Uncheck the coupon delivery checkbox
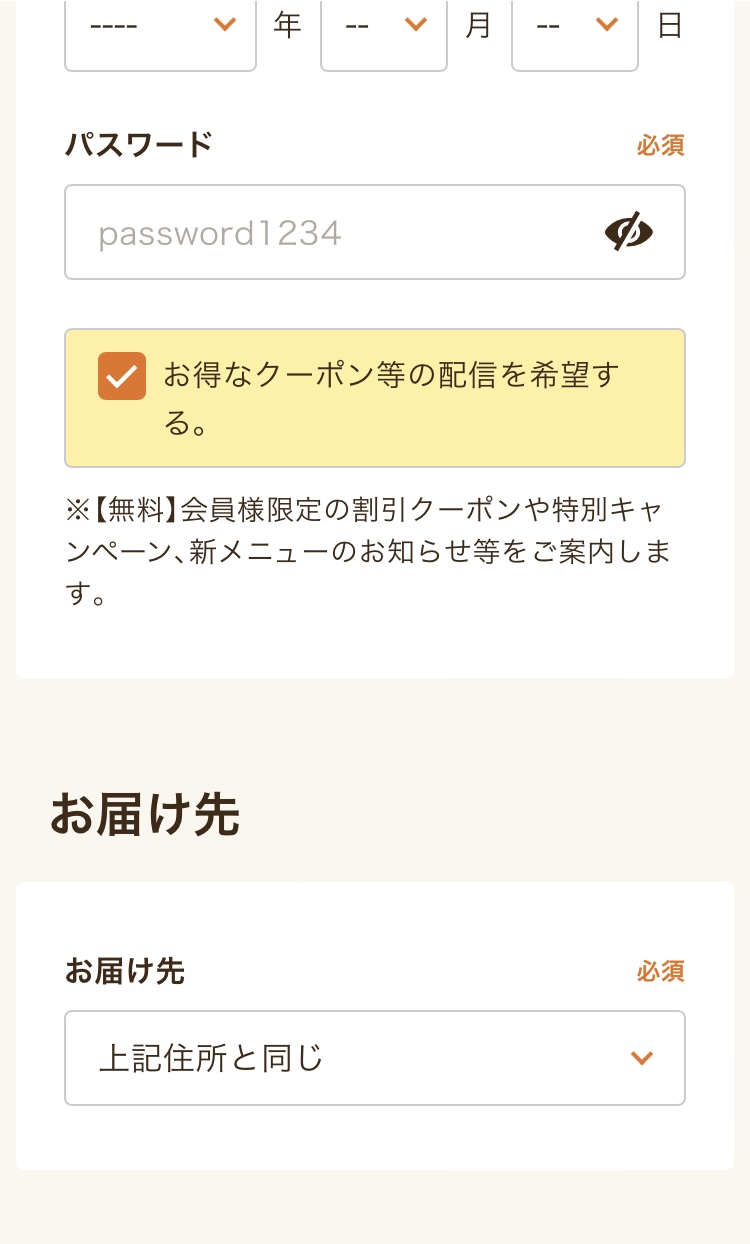Screen dimensions: 750x1244 122,377
